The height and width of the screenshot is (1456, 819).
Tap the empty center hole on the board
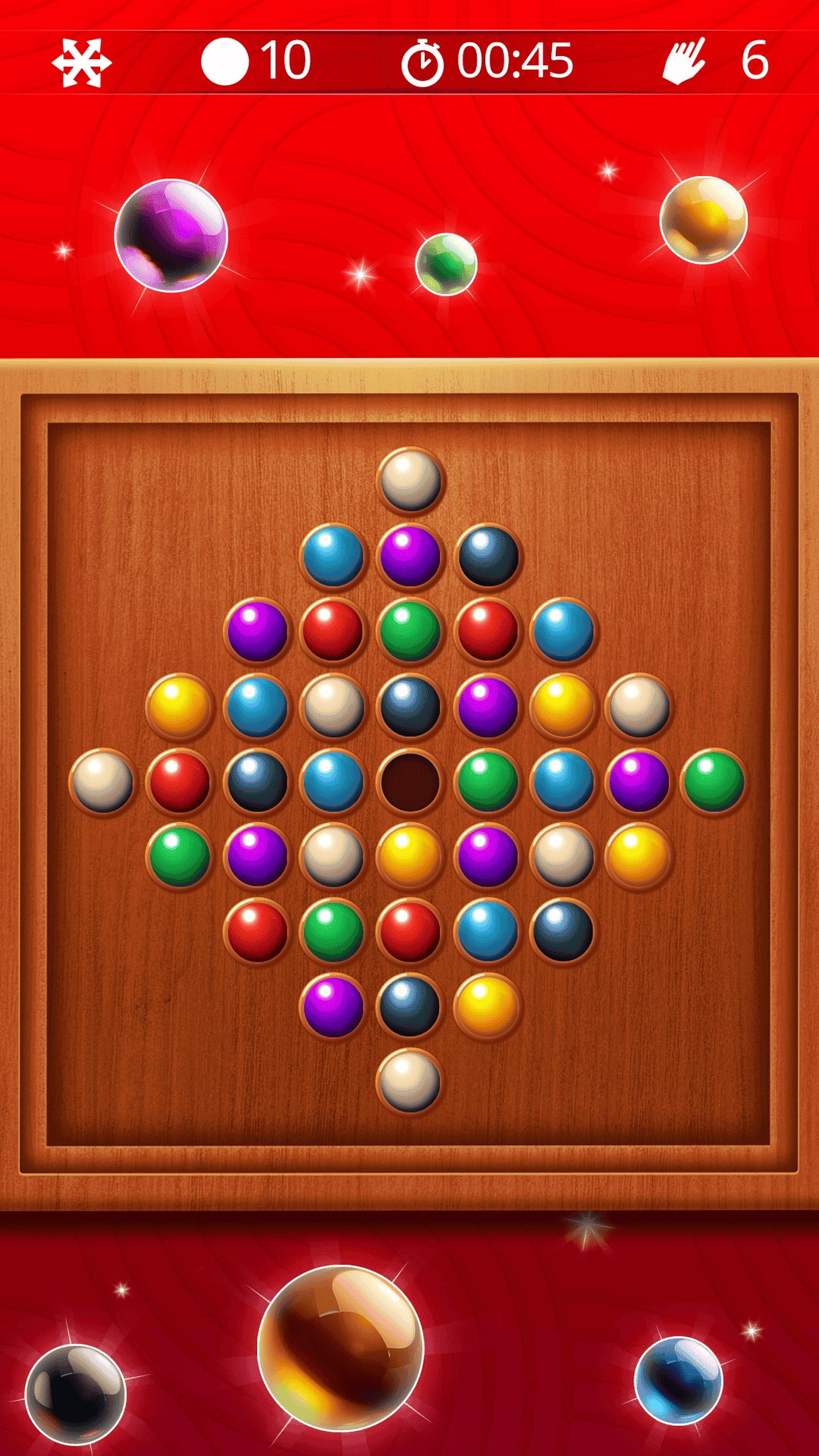click(410, 782)
